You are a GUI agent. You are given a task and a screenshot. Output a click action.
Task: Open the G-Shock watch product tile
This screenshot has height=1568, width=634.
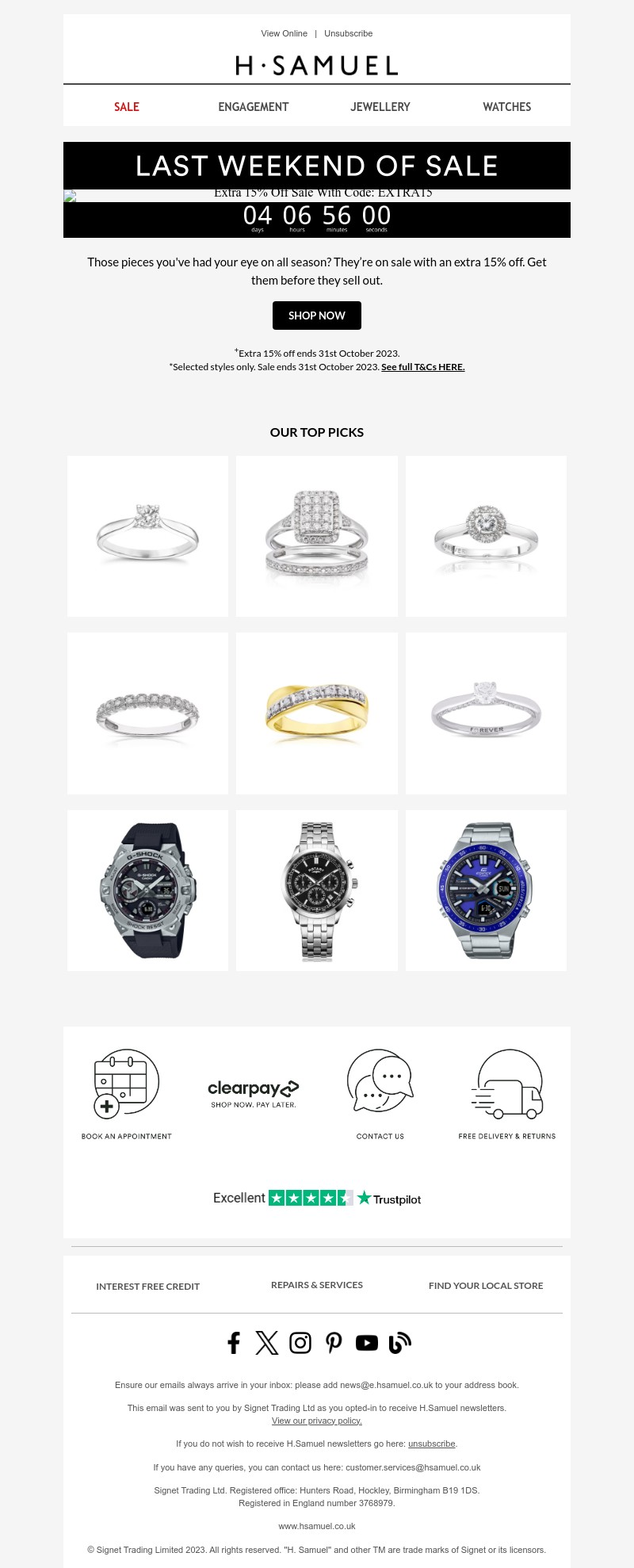pos(147,889)
